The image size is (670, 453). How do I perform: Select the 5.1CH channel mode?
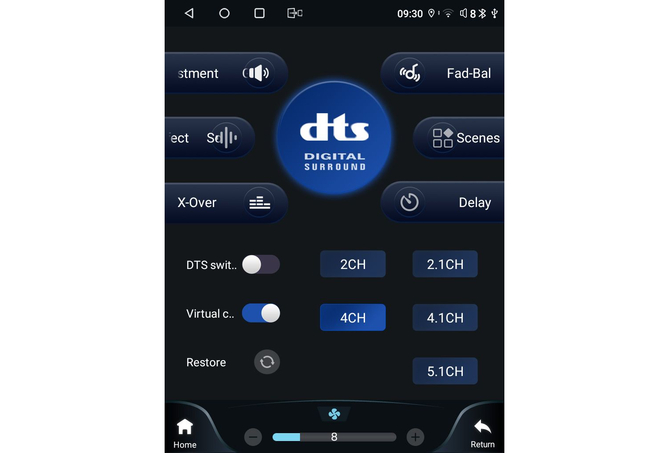tap(445, 371)
